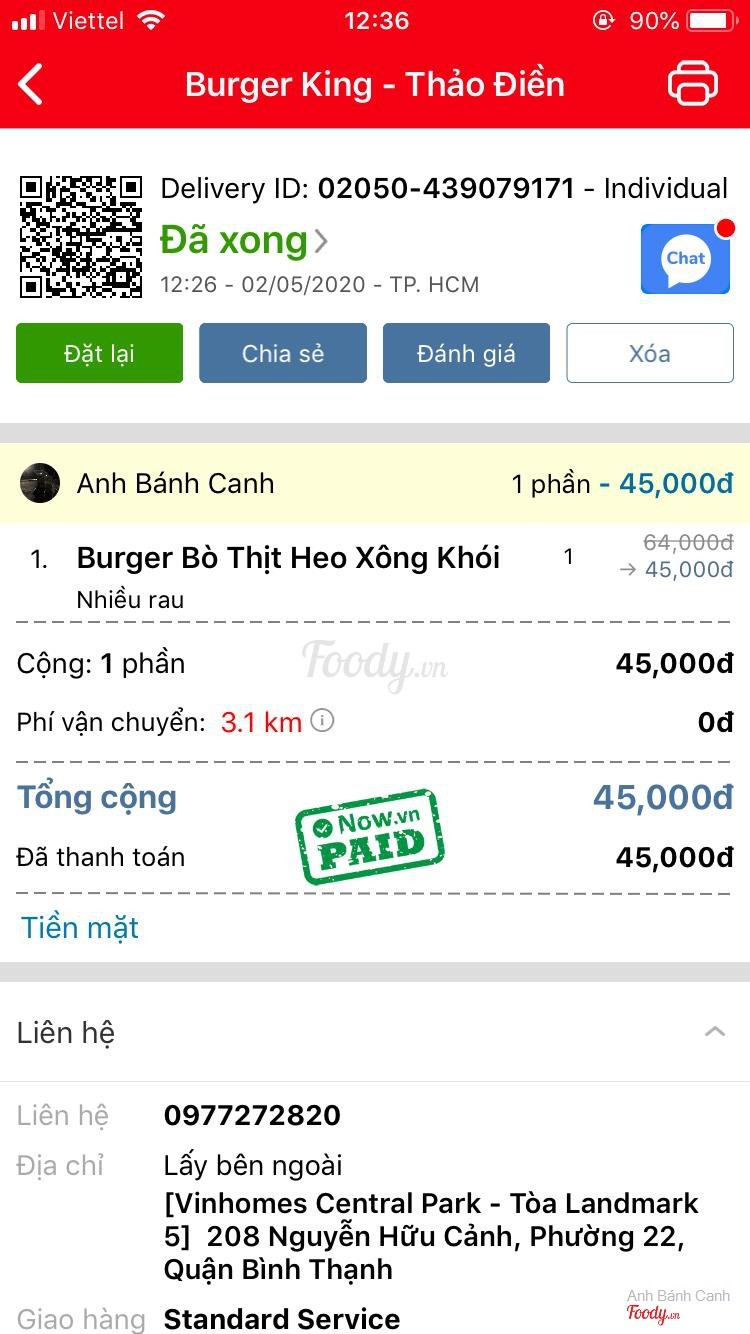Go back using the top-left arrow

(32, 84)
